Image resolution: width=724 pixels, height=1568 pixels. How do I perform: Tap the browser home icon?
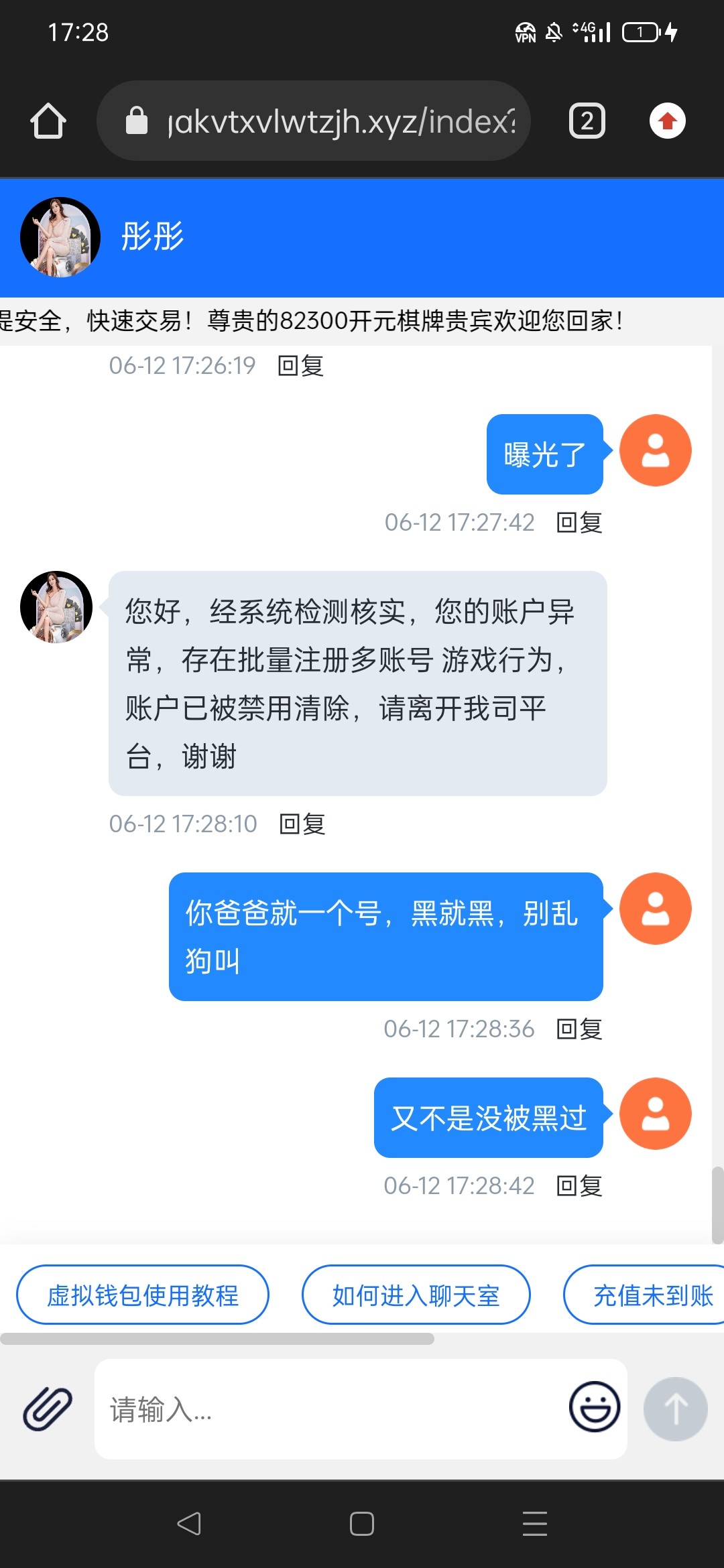coord(48,121)
